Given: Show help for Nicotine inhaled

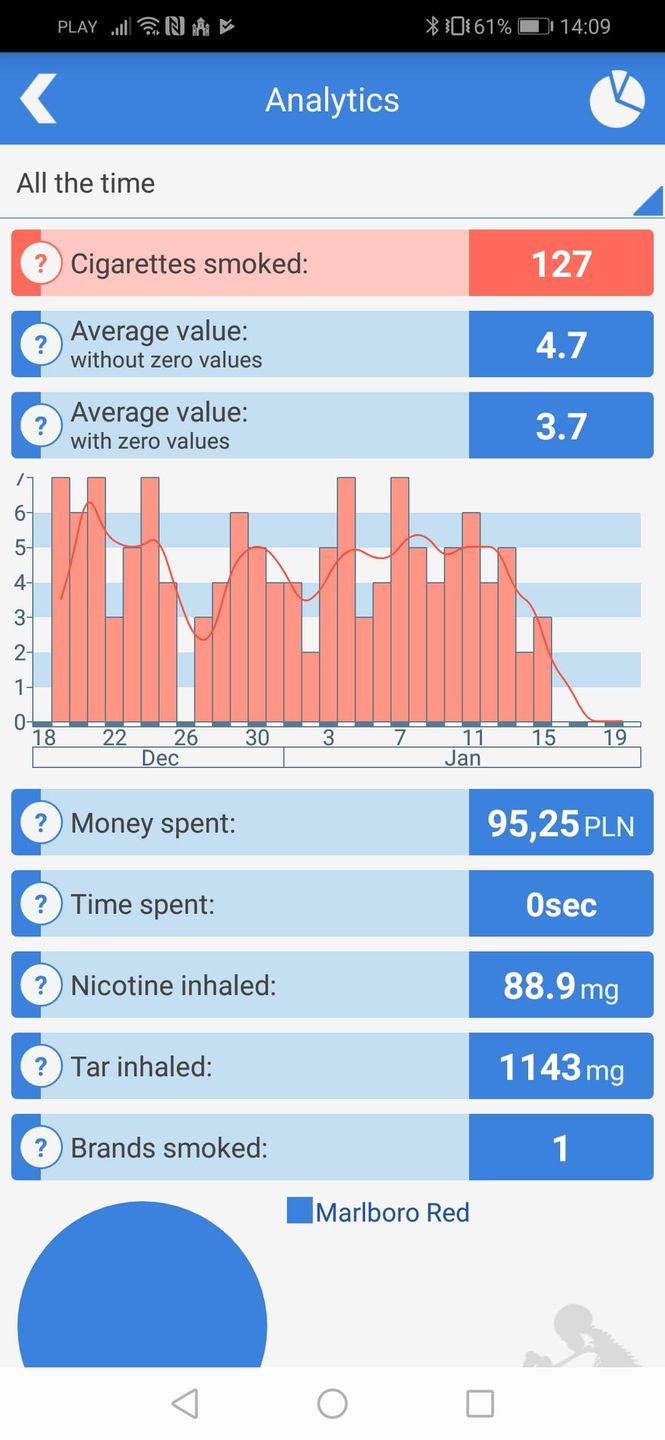Looking at the screenshot, I should pyautogui.click(x=41, y=985).
